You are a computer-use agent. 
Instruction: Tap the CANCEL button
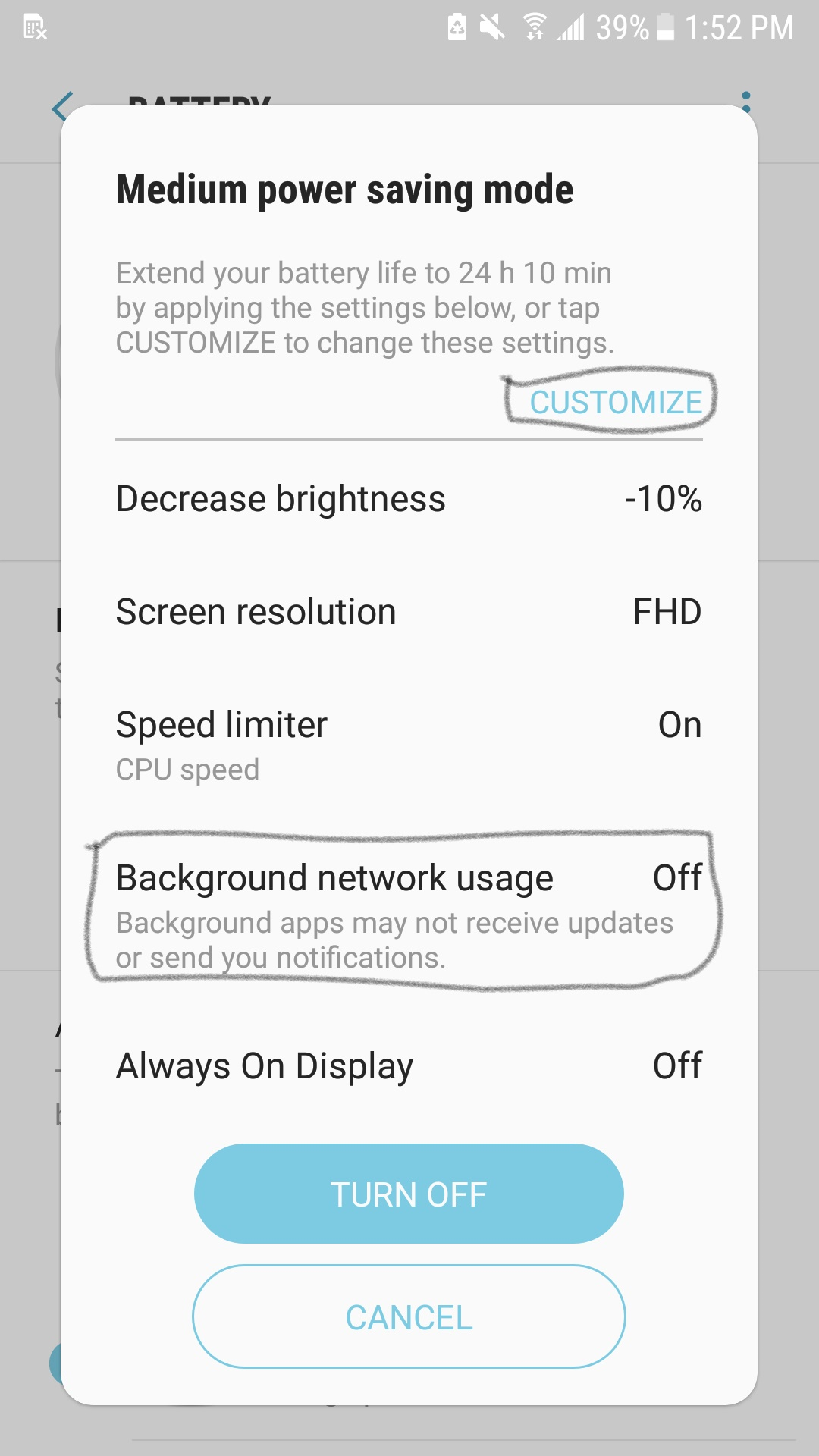[409, 1316]
